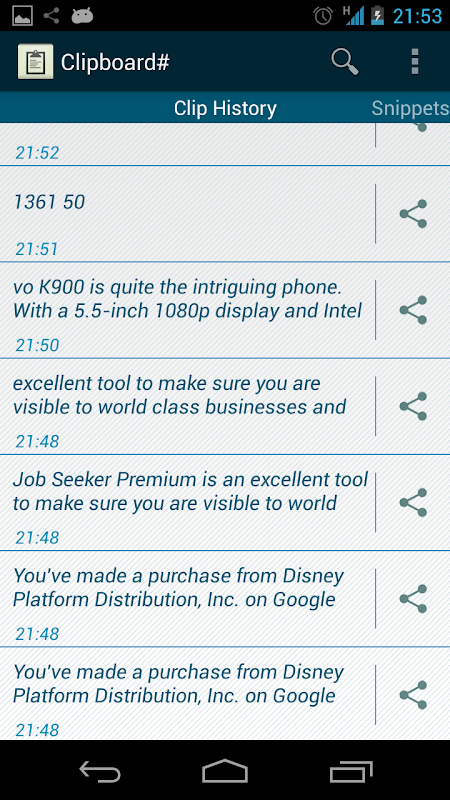Open the search magnifier
The width and height of the screenshot is (450, 800).
345,62
